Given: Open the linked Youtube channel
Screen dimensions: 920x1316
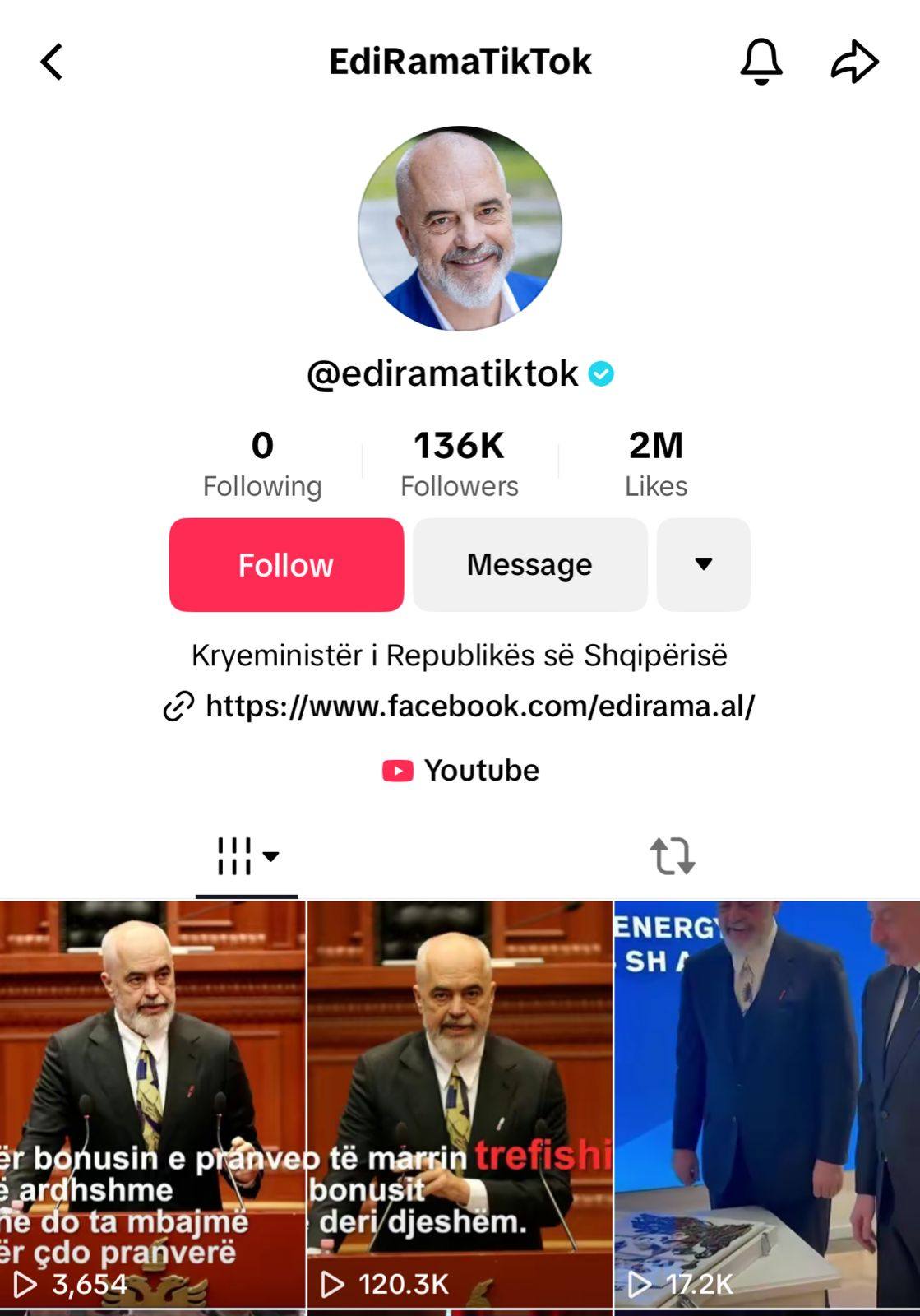Looking at the screenshot, I should pyautogui.click(x=460, y=771).
